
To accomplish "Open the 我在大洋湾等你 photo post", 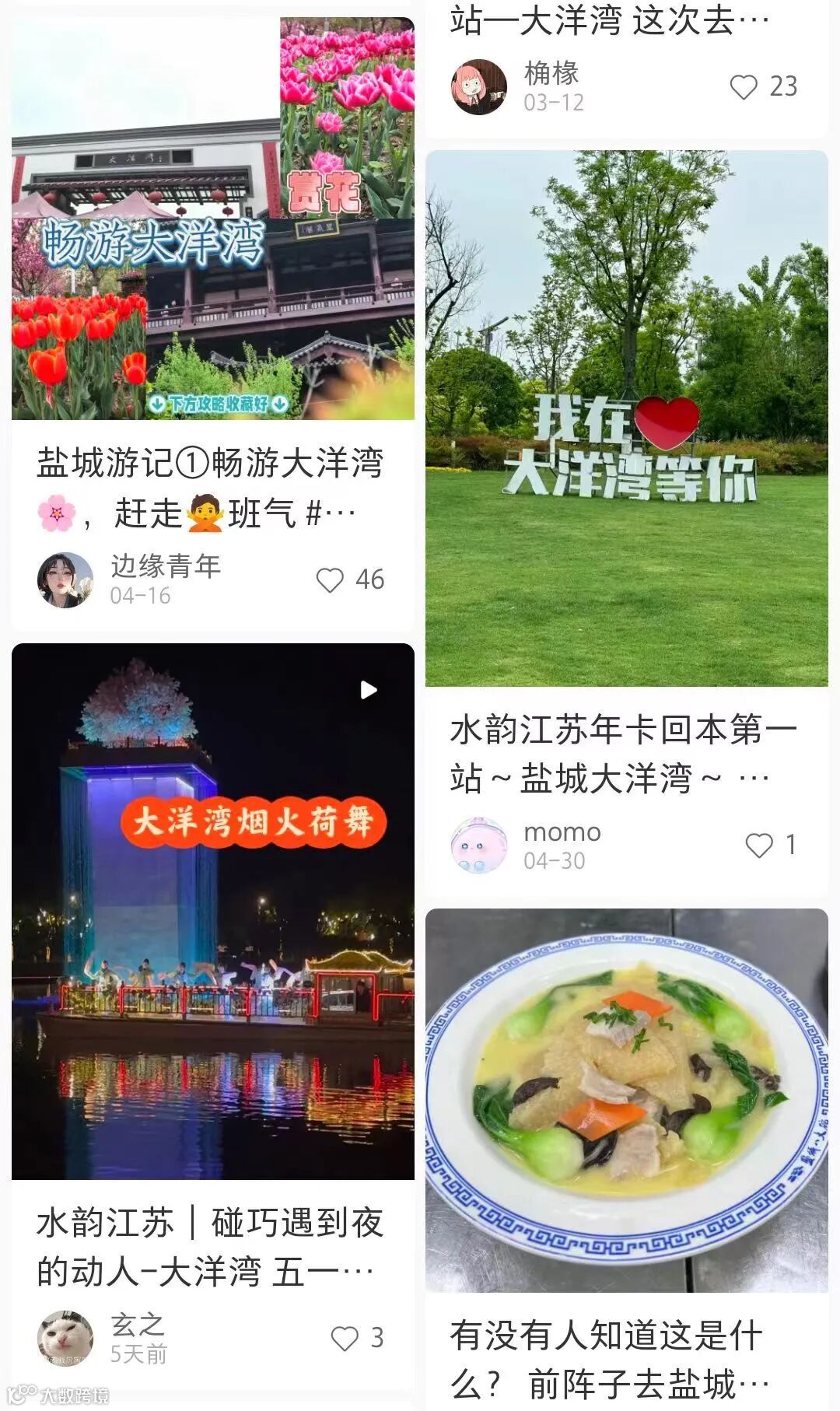I will coord(626,418).
